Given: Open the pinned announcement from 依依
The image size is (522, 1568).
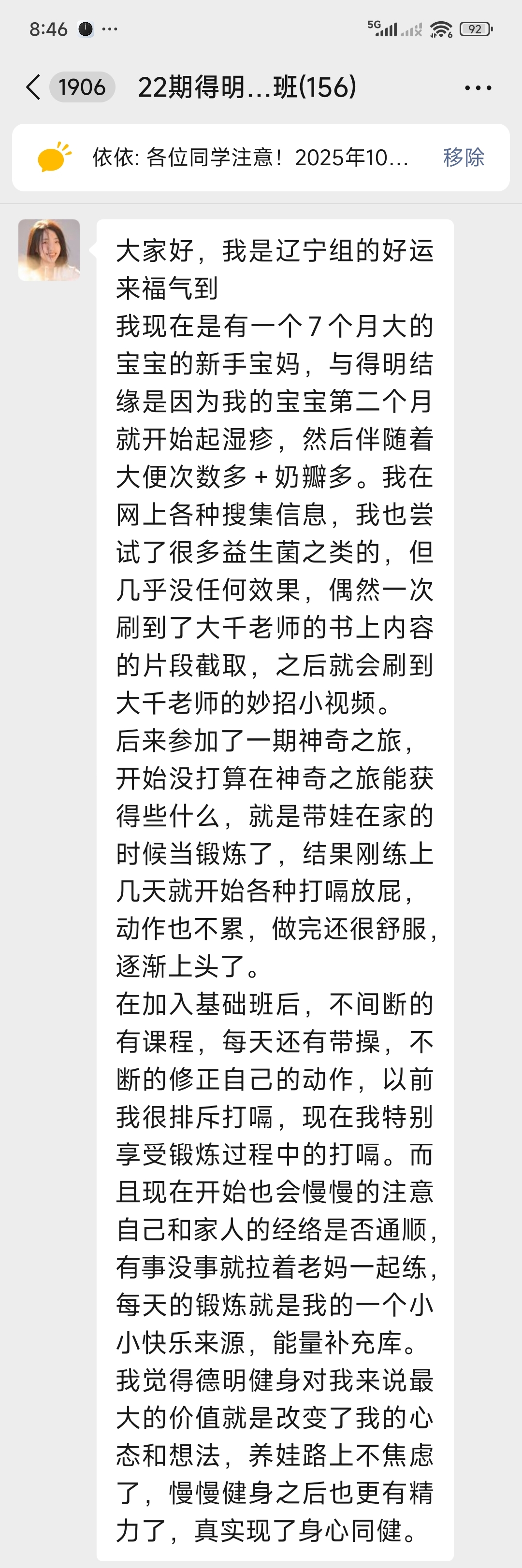Looking at the screenshot, I should [250, 158].
